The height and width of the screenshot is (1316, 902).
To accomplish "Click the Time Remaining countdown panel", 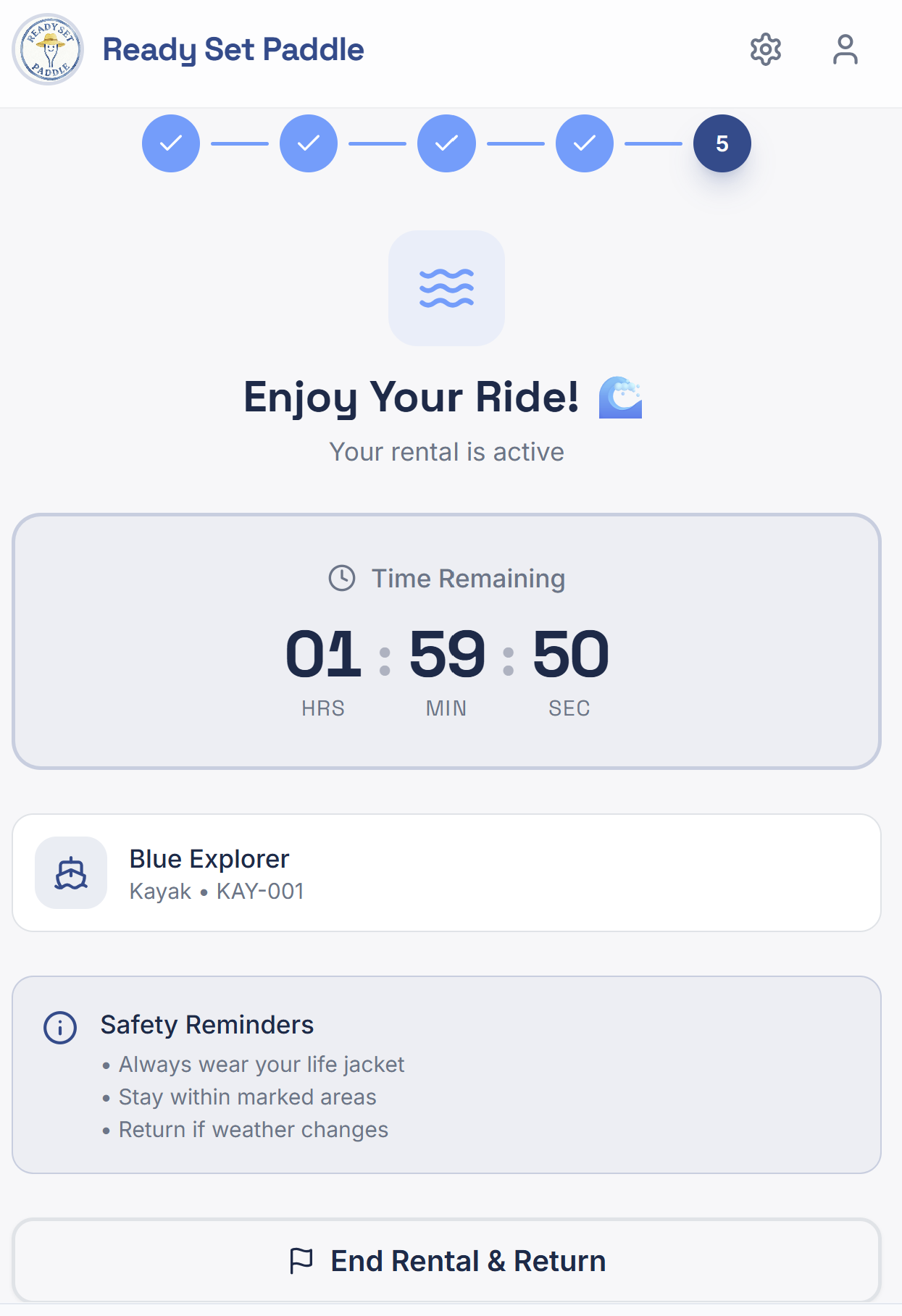I will tap(446, 638).
